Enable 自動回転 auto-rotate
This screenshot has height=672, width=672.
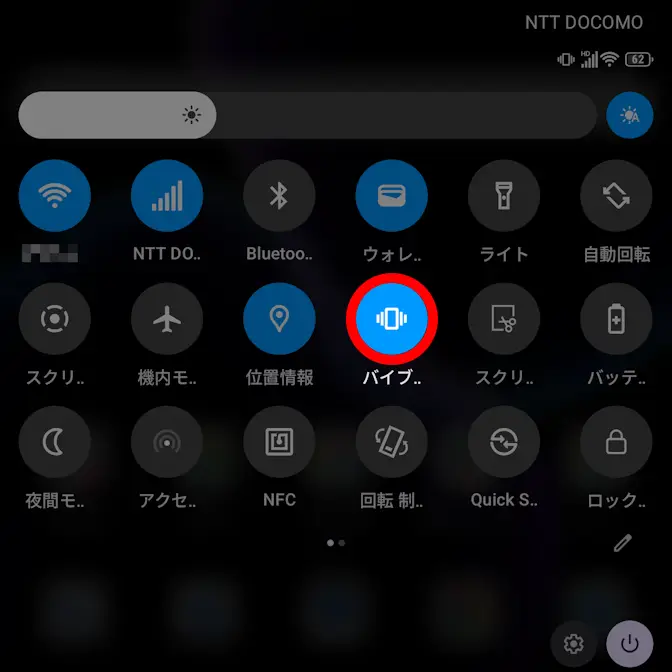pos(616,196)
